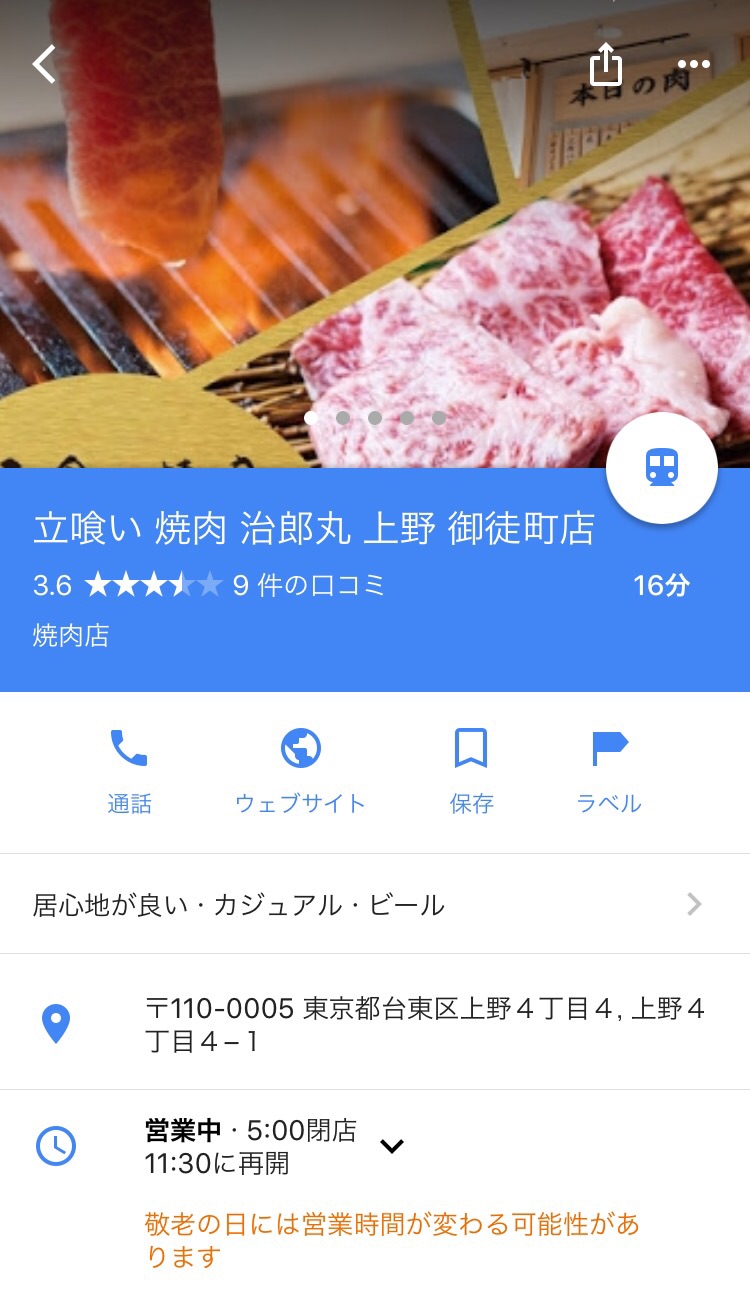Get transit directions via train button
This screenshot has width=750, height=1289.
(x=662, y=467)
